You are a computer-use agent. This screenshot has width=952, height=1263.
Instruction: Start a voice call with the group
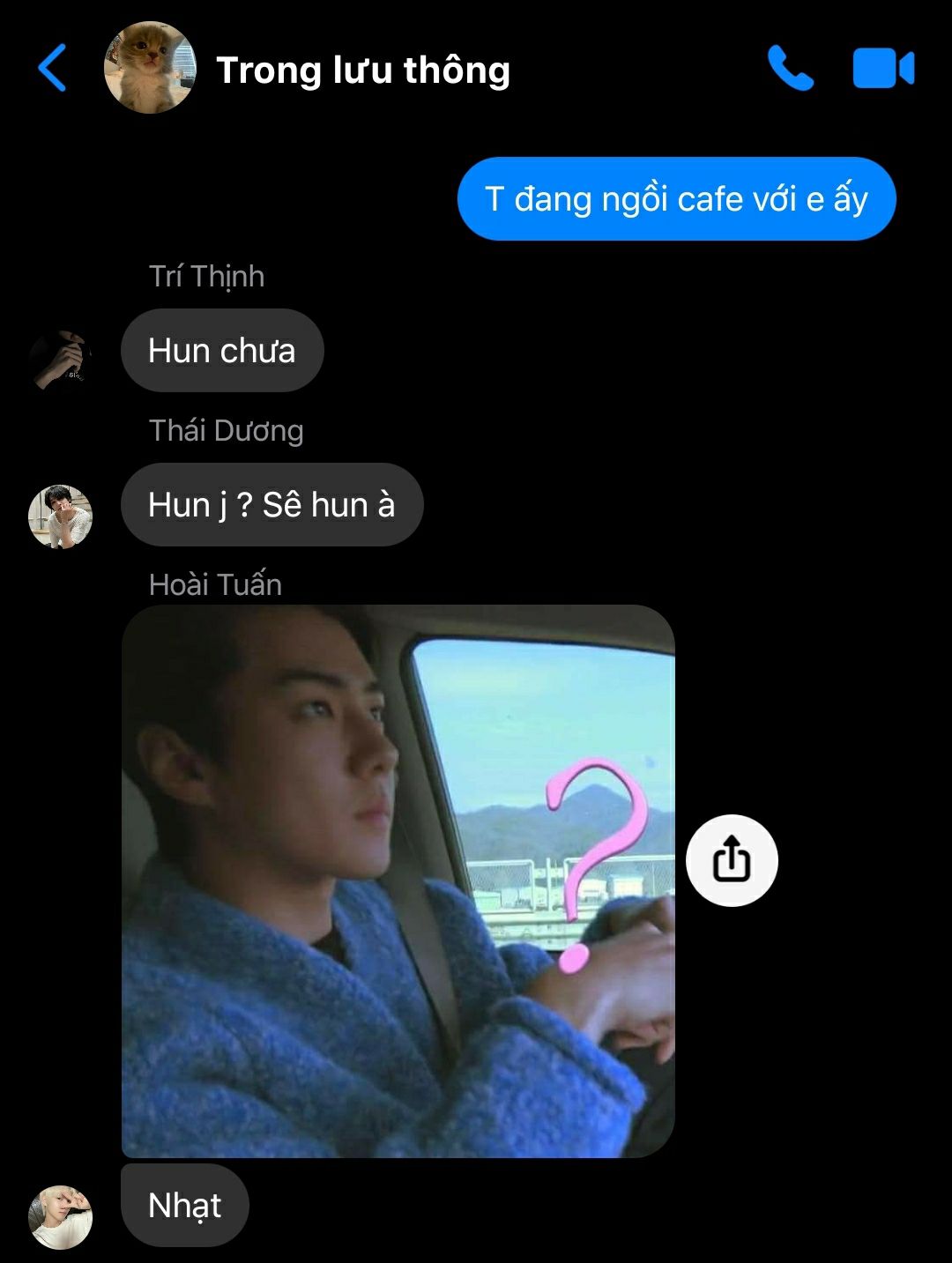pyautogui.click(x=790, y=69)
